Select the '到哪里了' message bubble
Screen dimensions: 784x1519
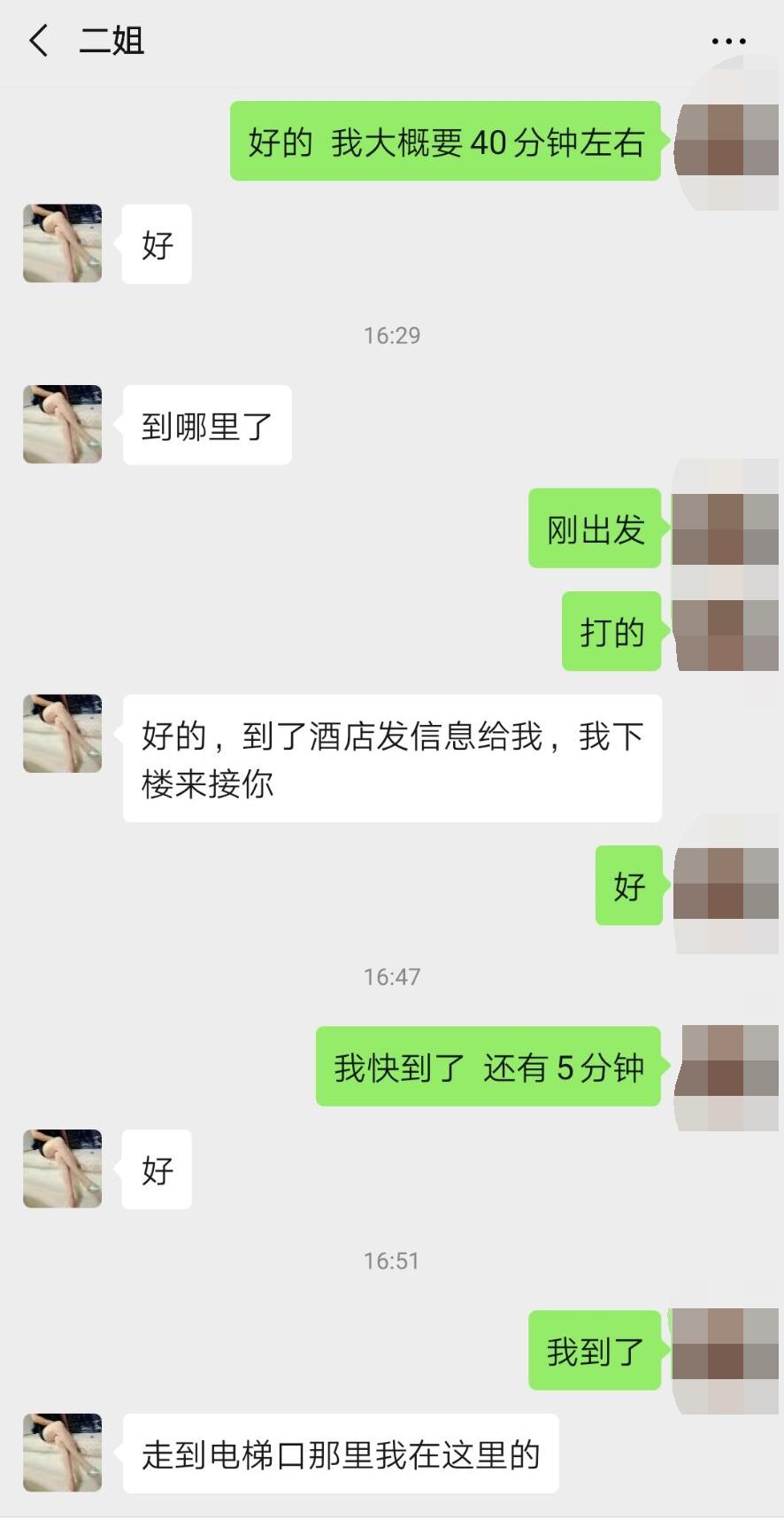(207, 425)
